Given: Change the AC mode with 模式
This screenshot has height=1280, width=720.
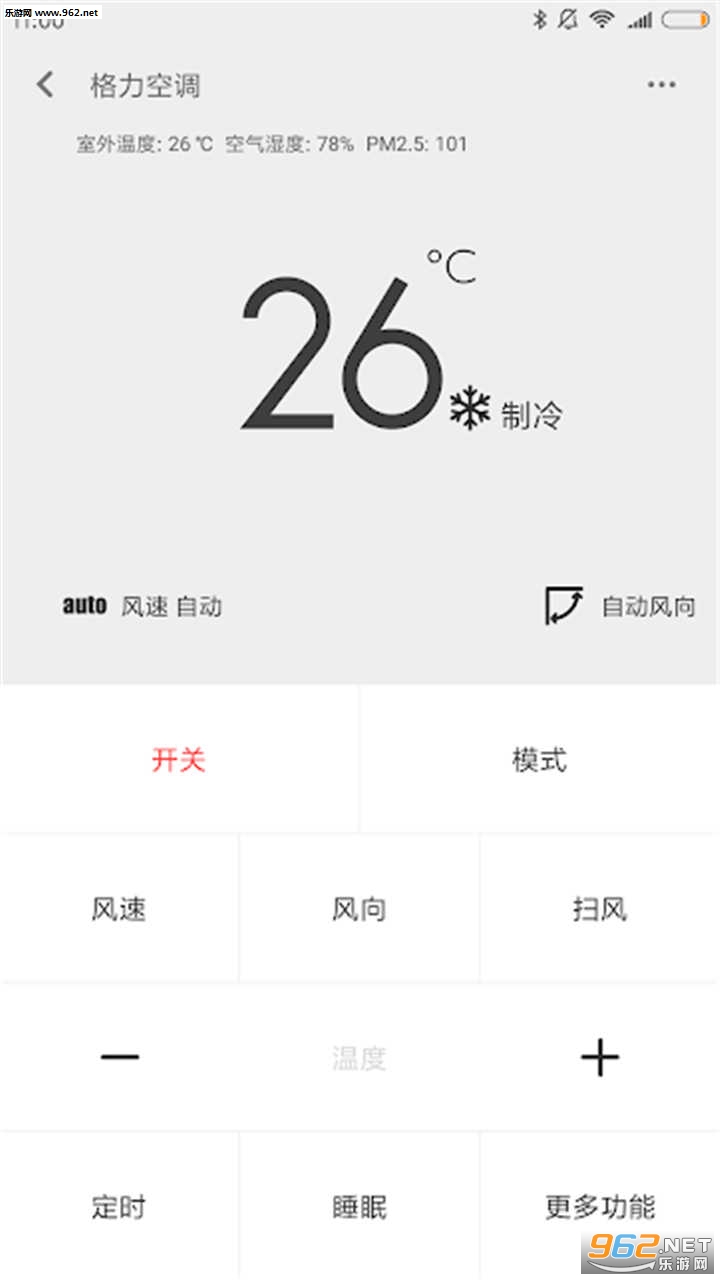Looking at the screenshot, I should click(x=540, y=760).
